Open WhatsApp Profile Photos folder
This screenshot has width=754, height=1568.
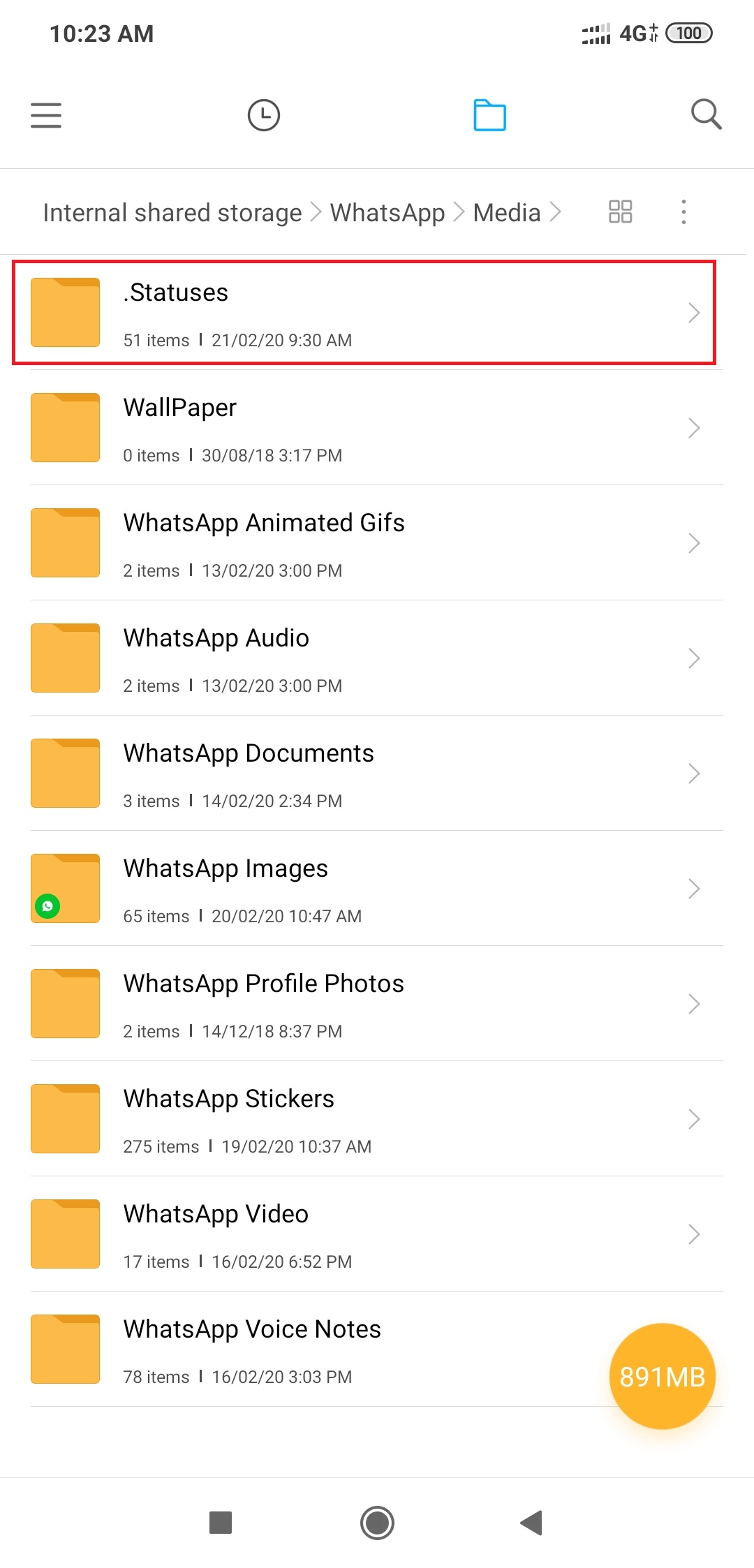coord(377,1004)
